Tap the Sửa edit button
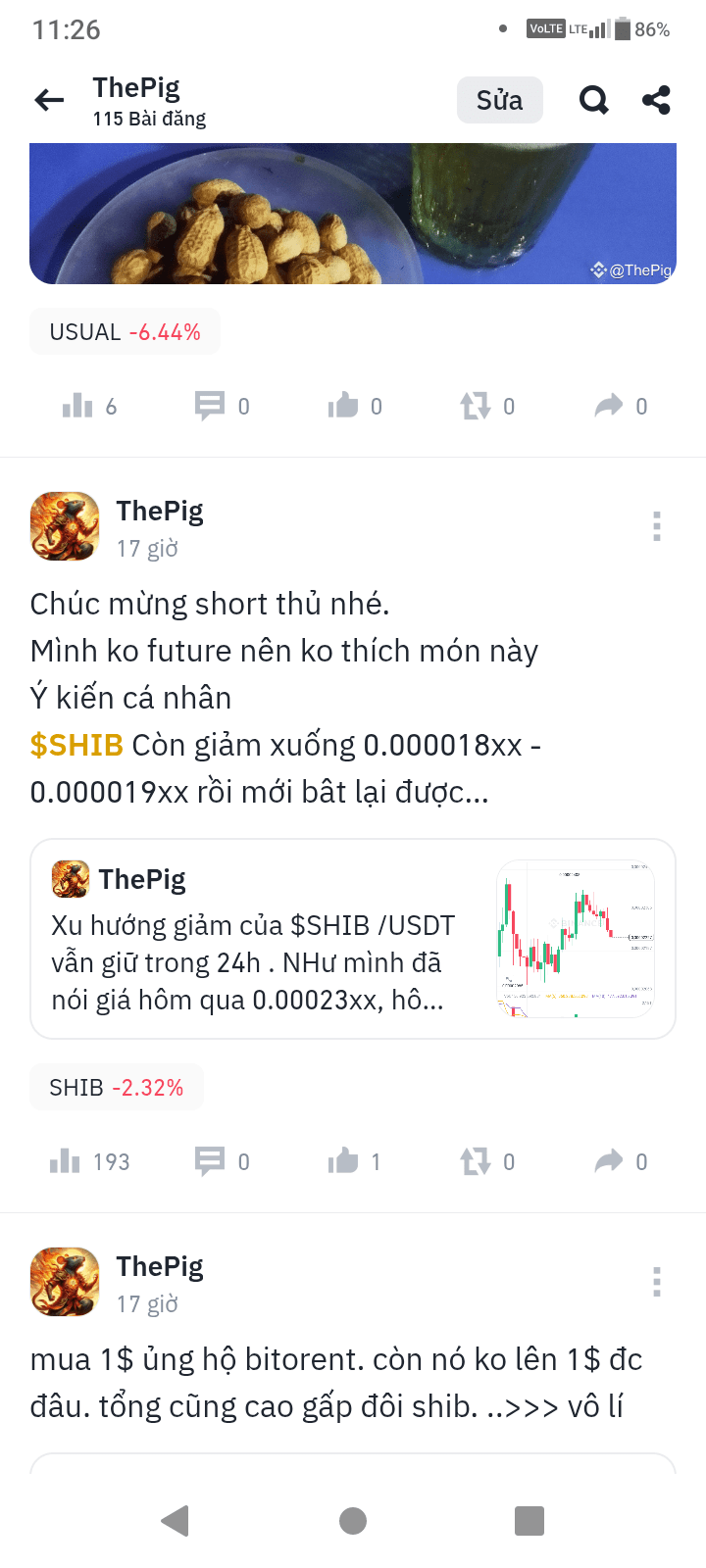The image size is (706, 1568). click(x=499, y=100)
